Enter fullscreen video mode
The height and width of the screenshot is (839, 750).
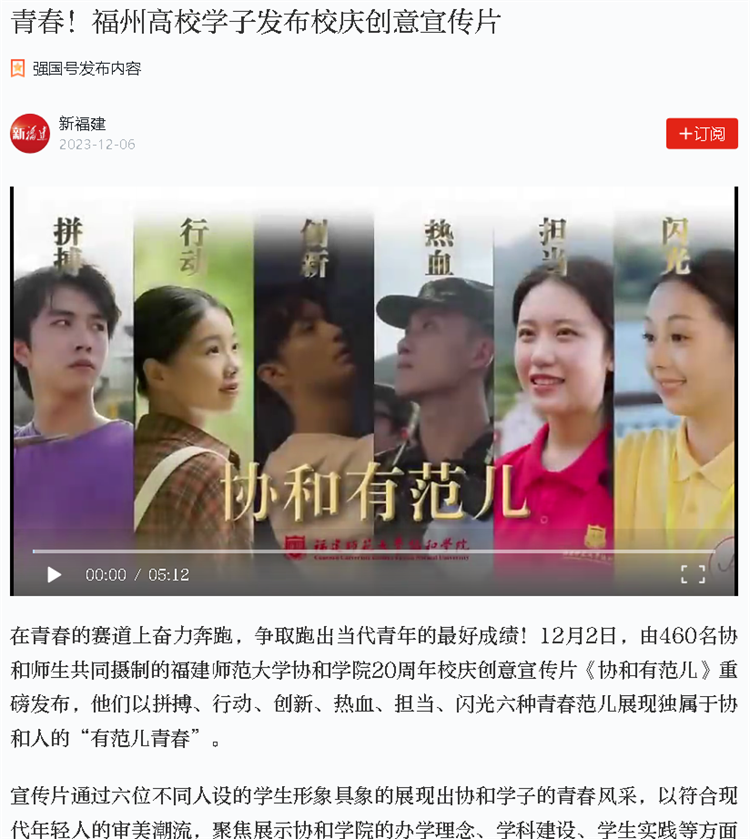(693, 574)
